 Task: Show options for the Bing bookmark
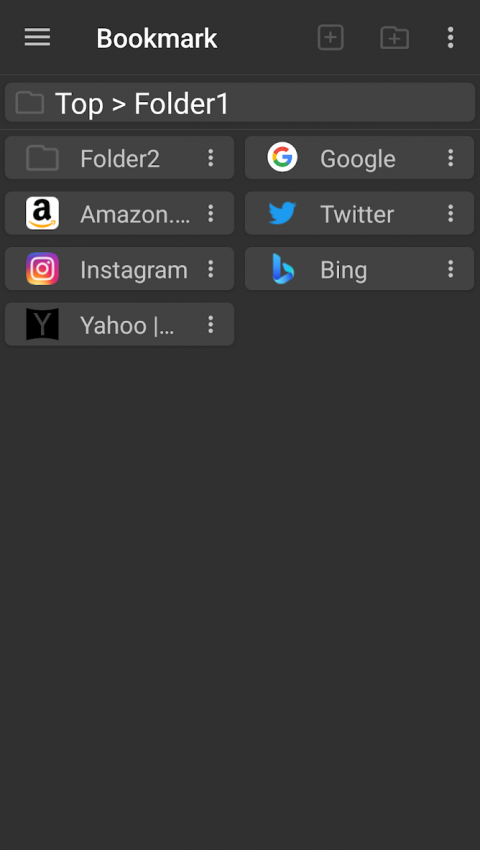pos(451,269)
